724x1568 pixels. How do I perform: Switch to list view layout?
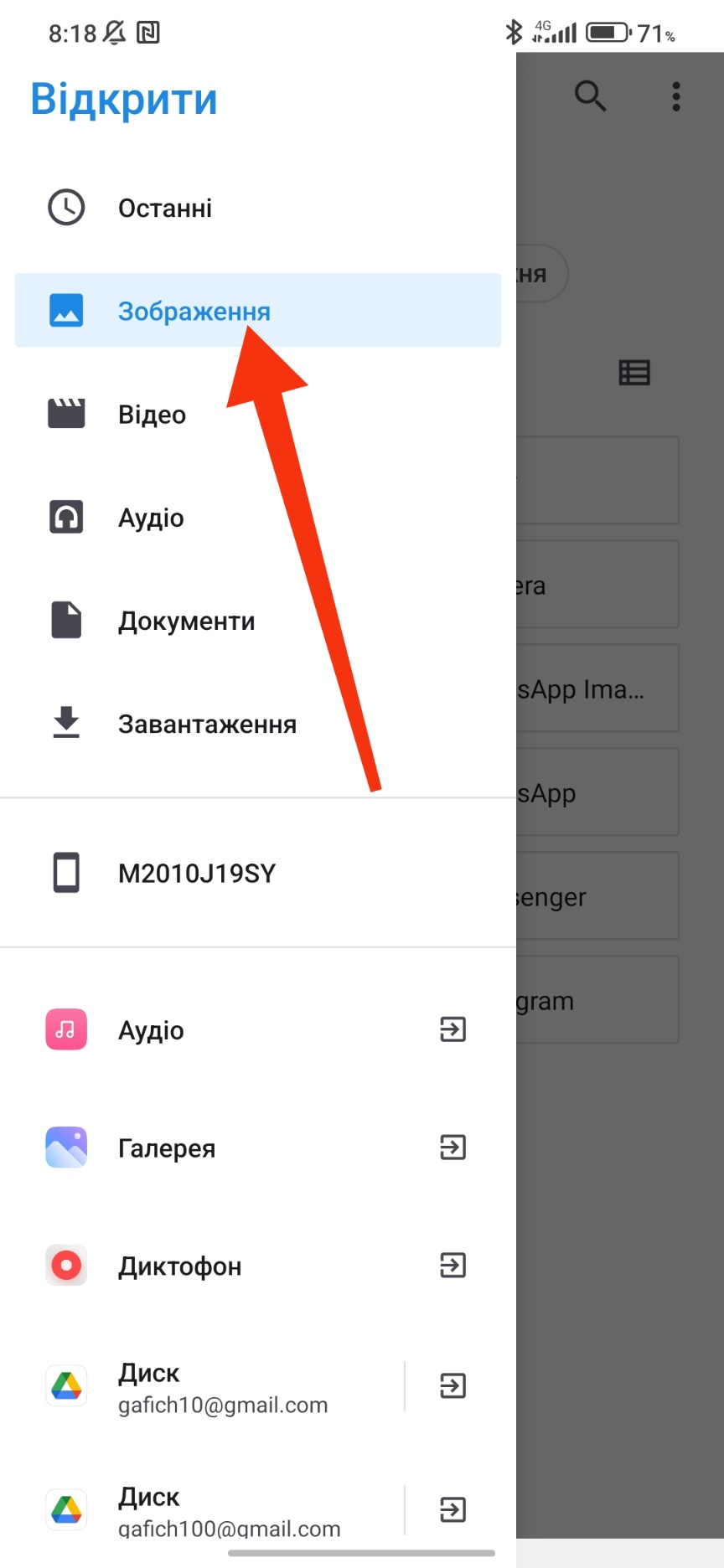coord(634,372)
